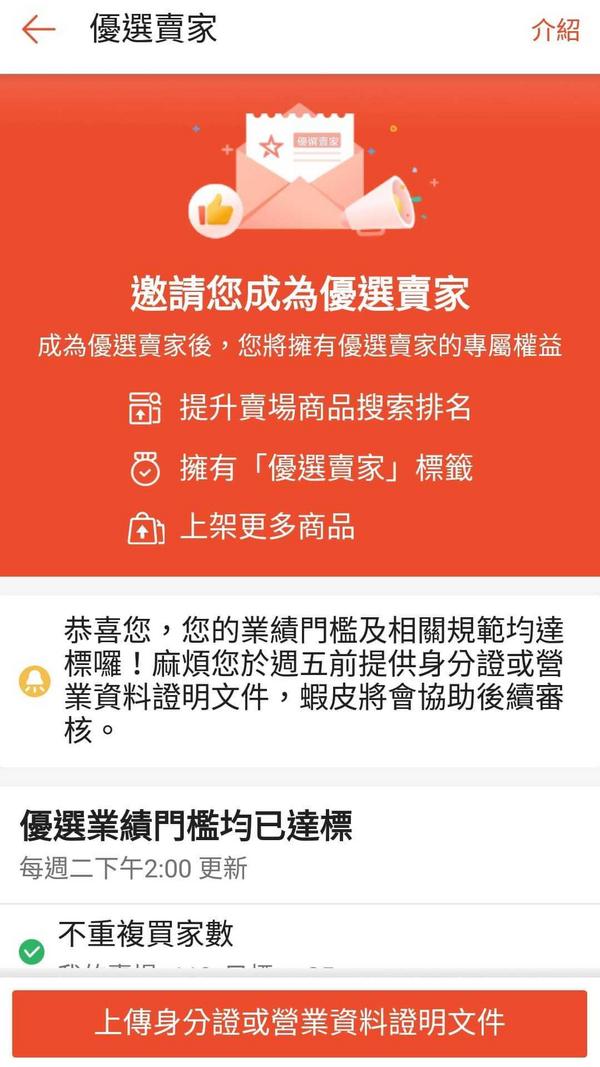This screenshot has height=1067, width=600.
Task: Open the 介紹 introduction link
Action: pyautogui.click(x=555, y=30)
